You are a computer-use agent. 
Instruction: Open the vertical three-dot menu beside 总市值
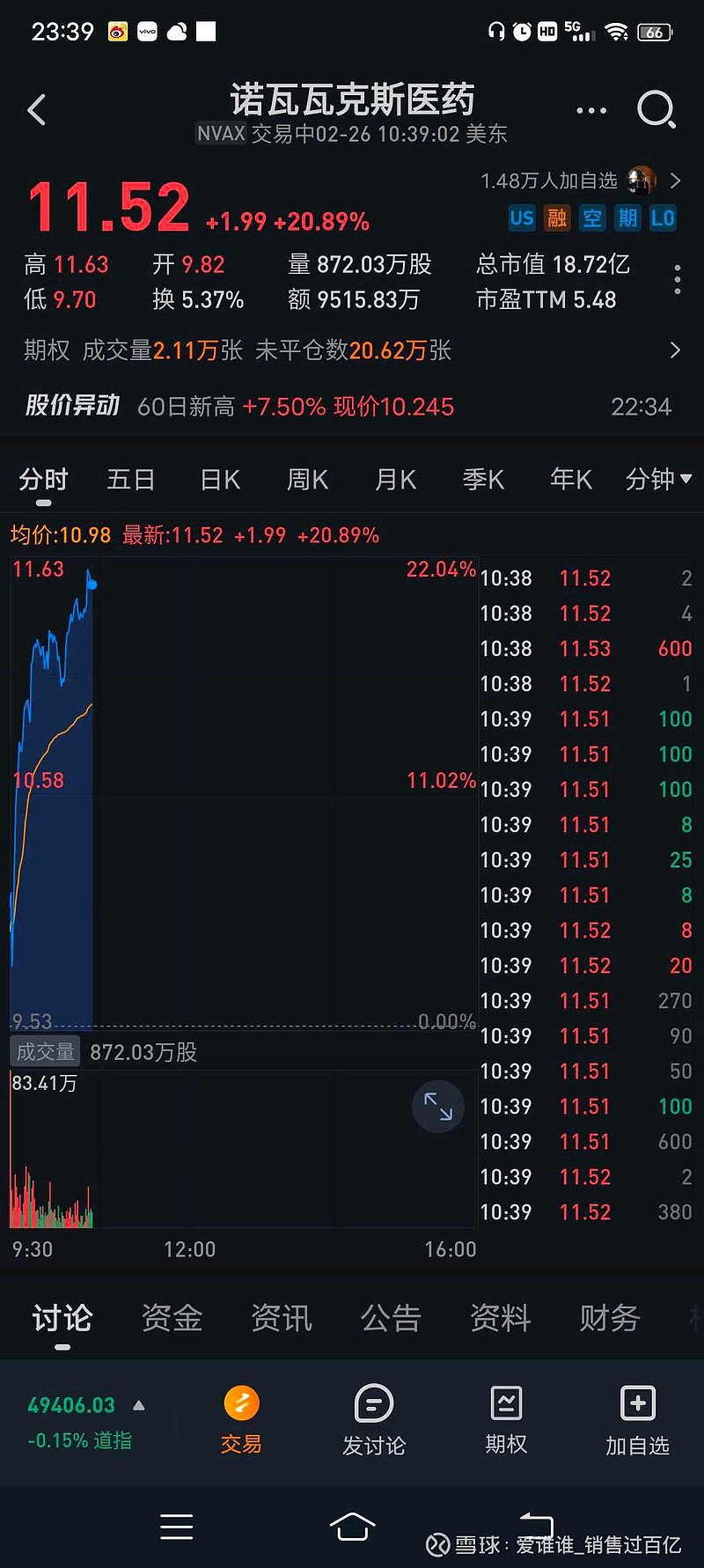(677, 280)
